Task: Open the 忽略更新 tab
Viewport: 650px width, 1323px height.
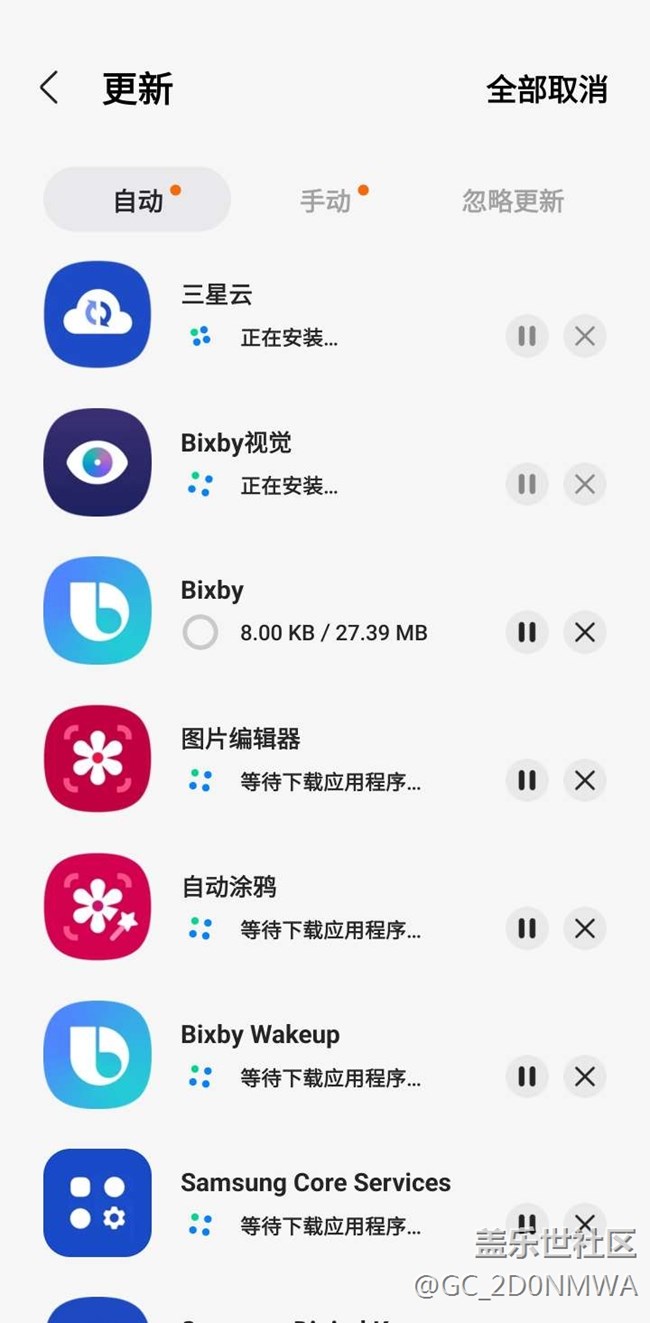Action: (512, 200)
